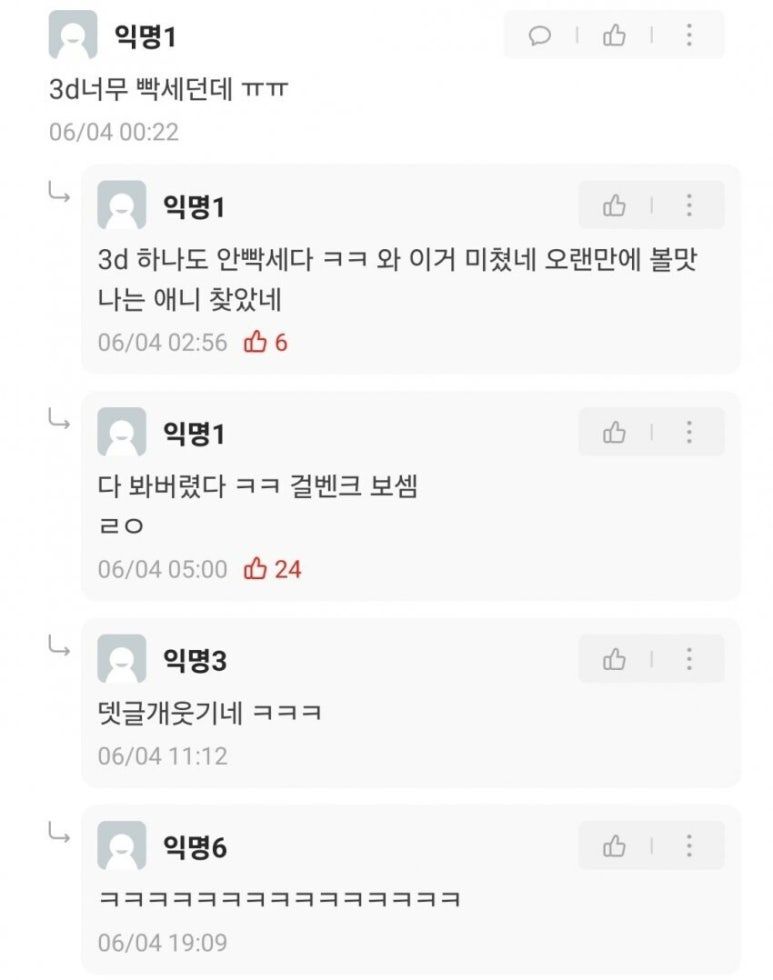Open more options on 익명6's reply
The height and width of the screenshot is (980, 773).
(689, 846)
